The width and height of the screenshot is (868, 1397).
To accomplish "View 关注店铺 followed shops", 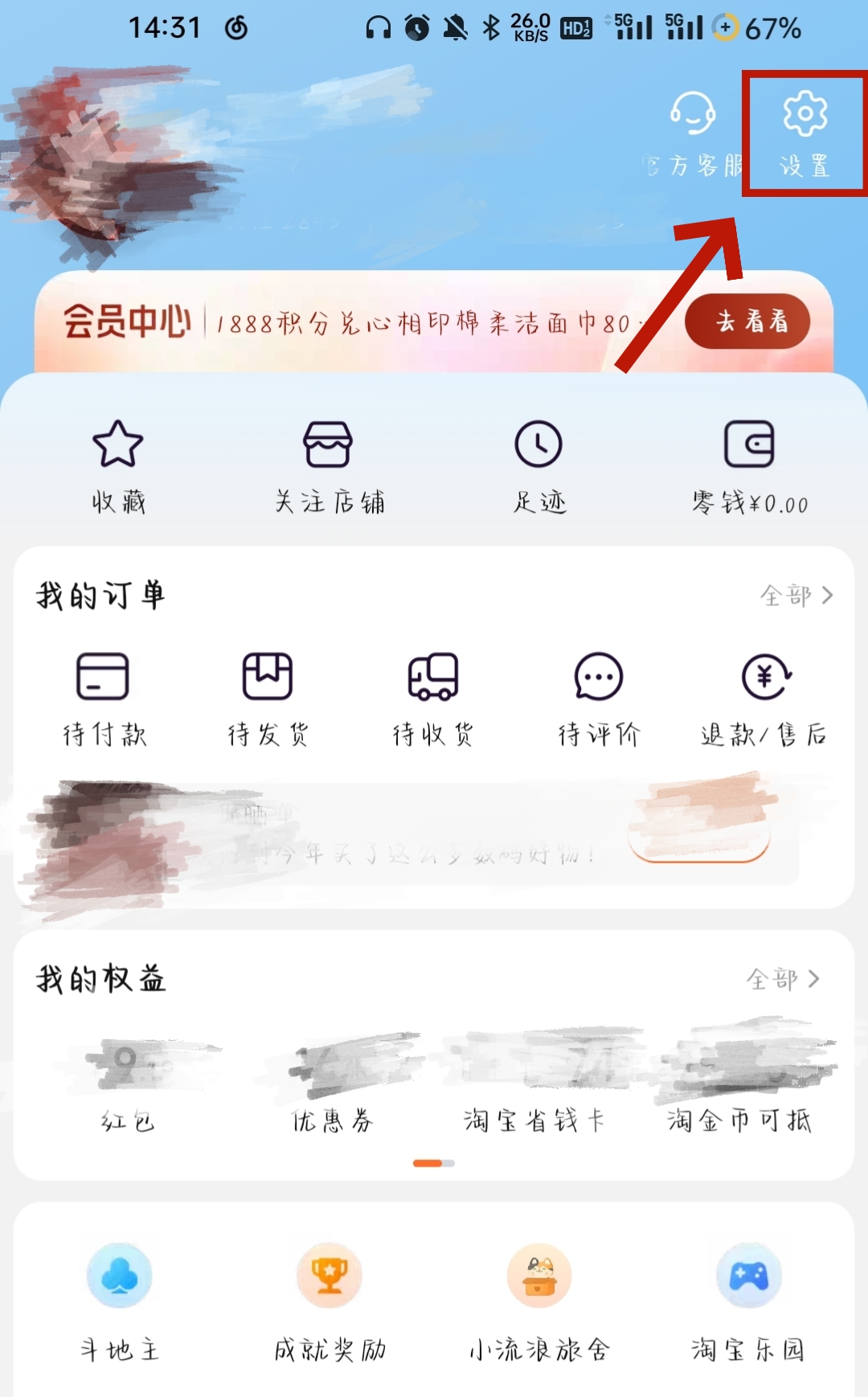I will tap(329, 466).
